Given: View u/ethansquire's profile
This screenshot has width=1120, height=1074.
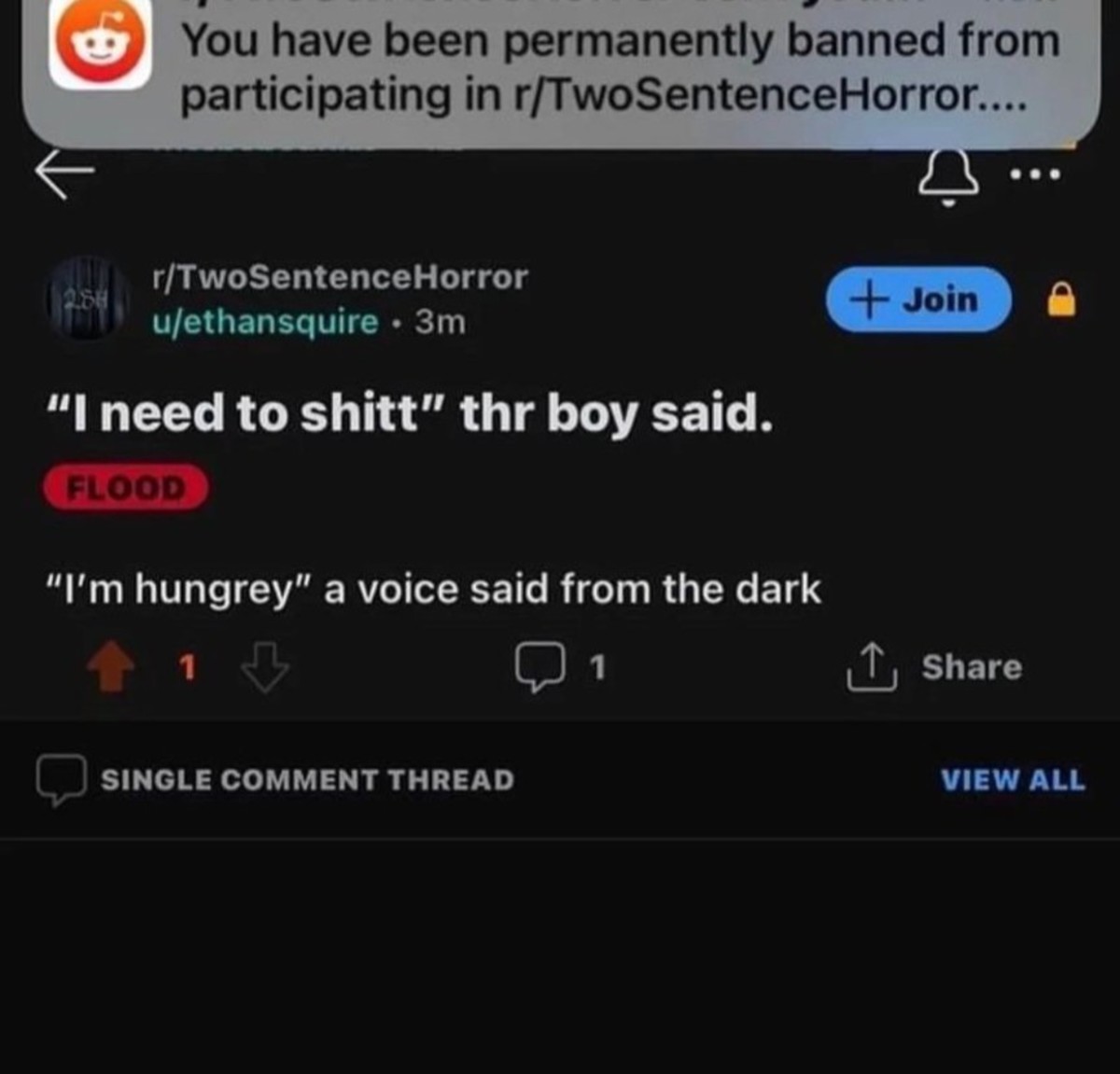Looking at the screenshot, I should [x=265, y=322].
